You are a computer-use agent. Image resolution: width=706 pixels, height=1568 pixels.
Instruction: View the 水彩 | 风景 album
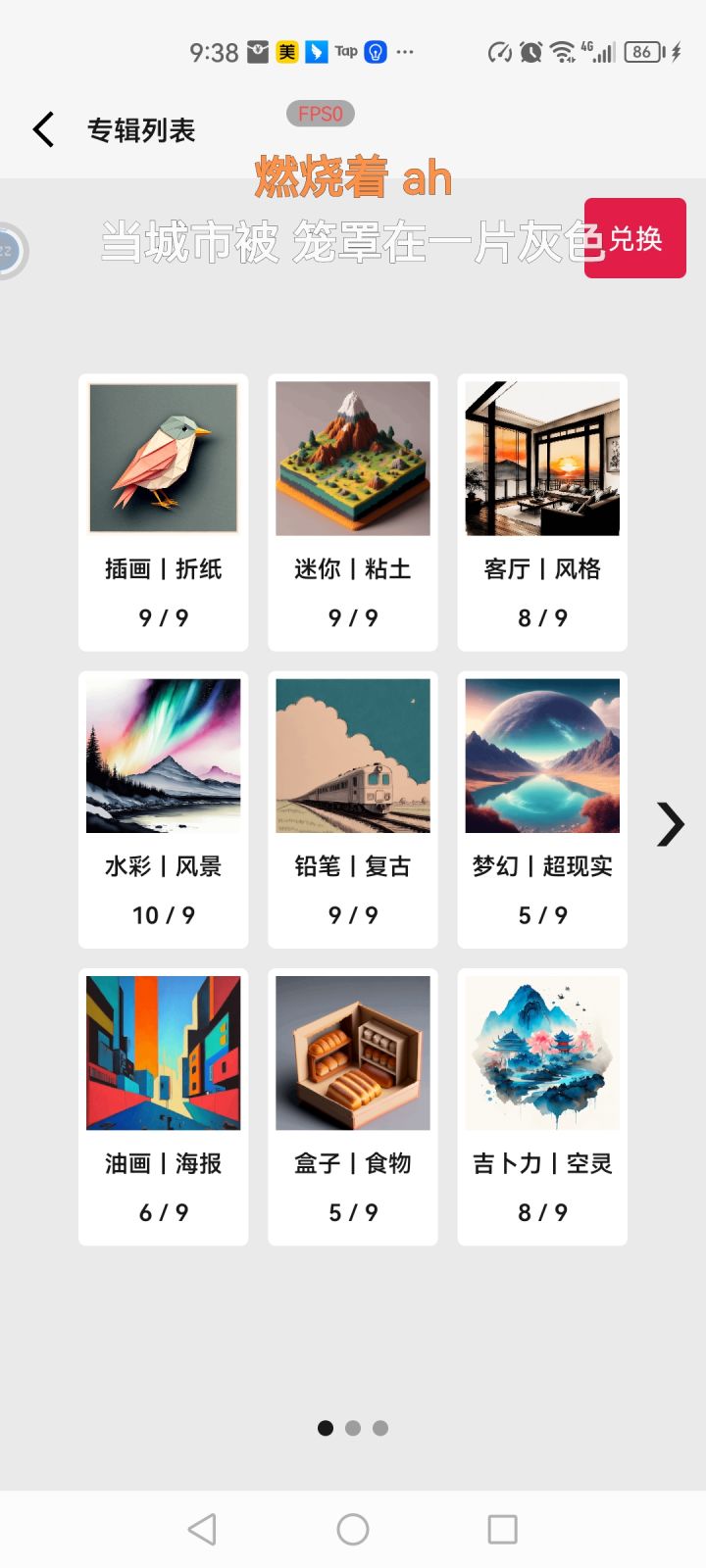point(164,808)
